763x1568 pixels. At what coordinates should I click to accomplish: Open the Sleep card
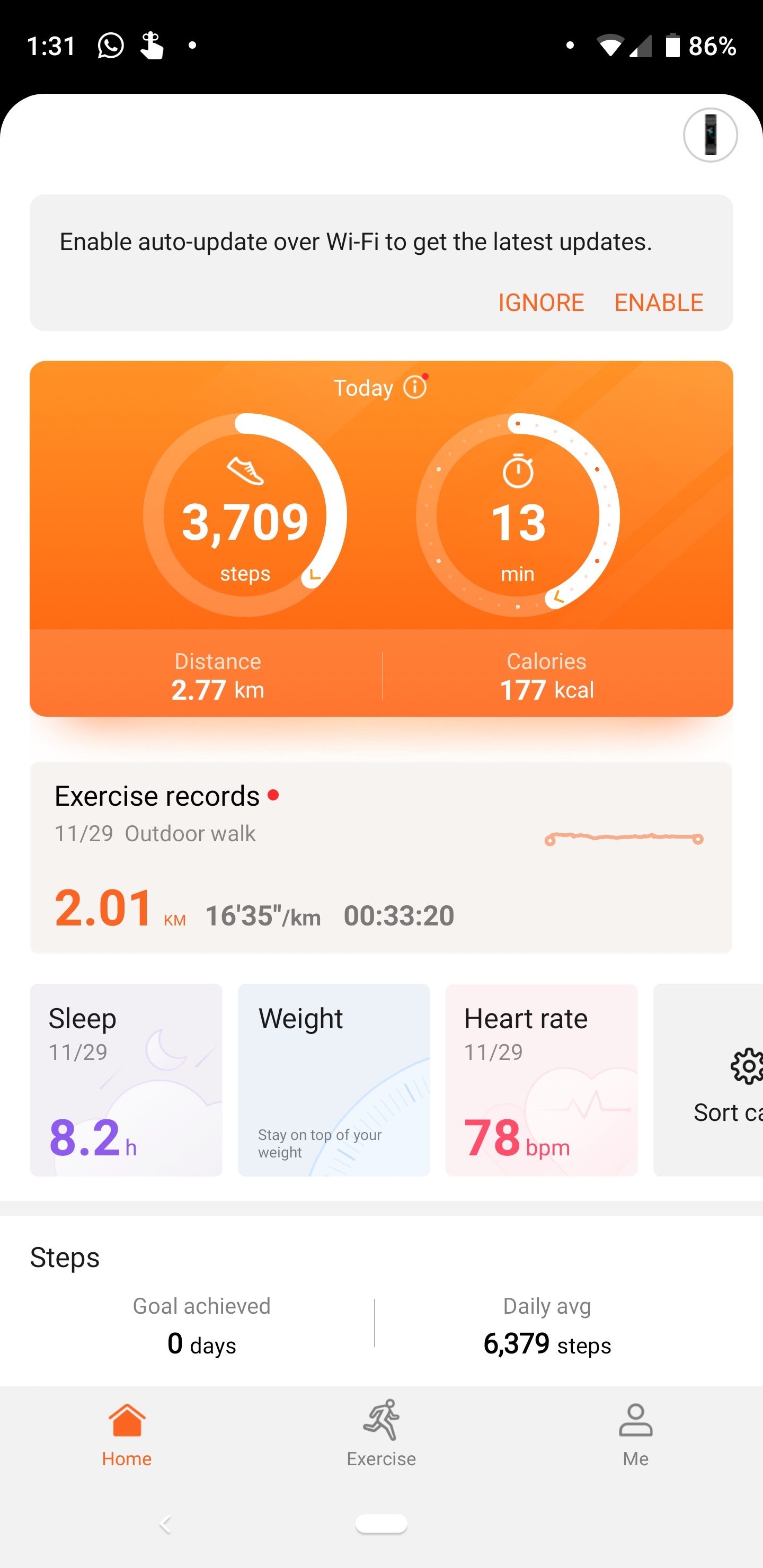click(126, 1080)
